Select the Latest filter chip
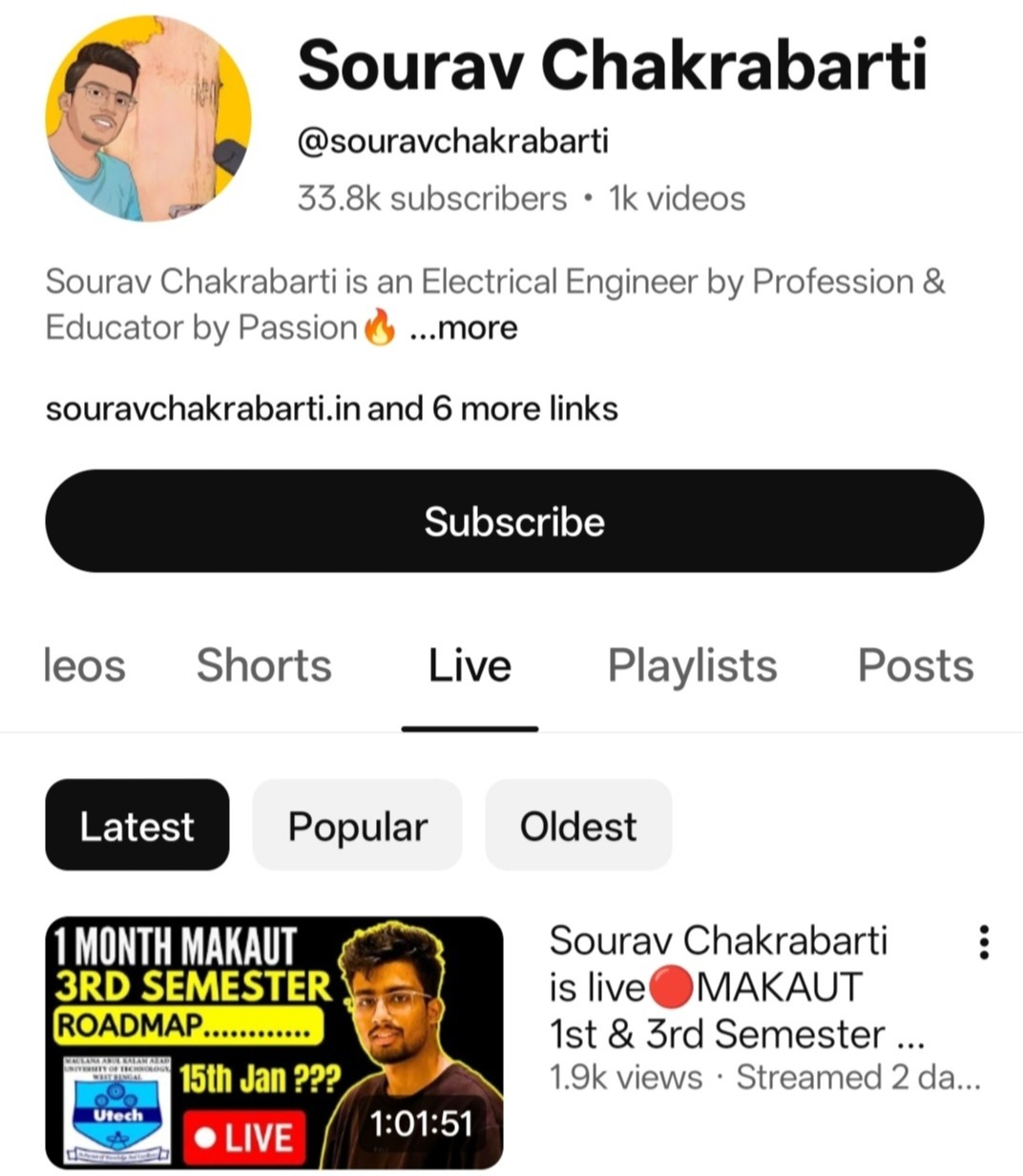The height and width of the screenshot is (1176, 1023). tap(137, 826)
